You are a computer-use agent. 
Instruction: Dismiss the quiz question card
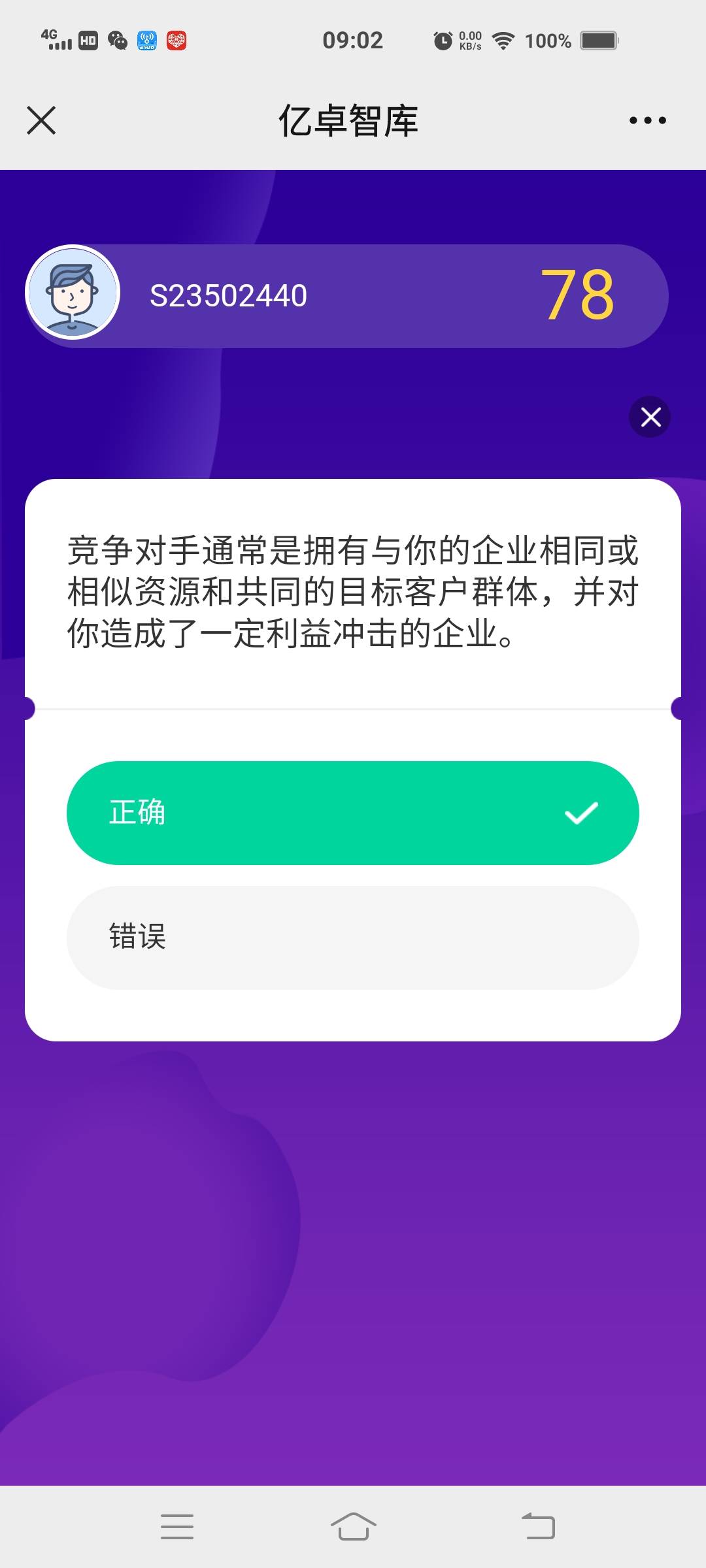click(x=650, y=417)
